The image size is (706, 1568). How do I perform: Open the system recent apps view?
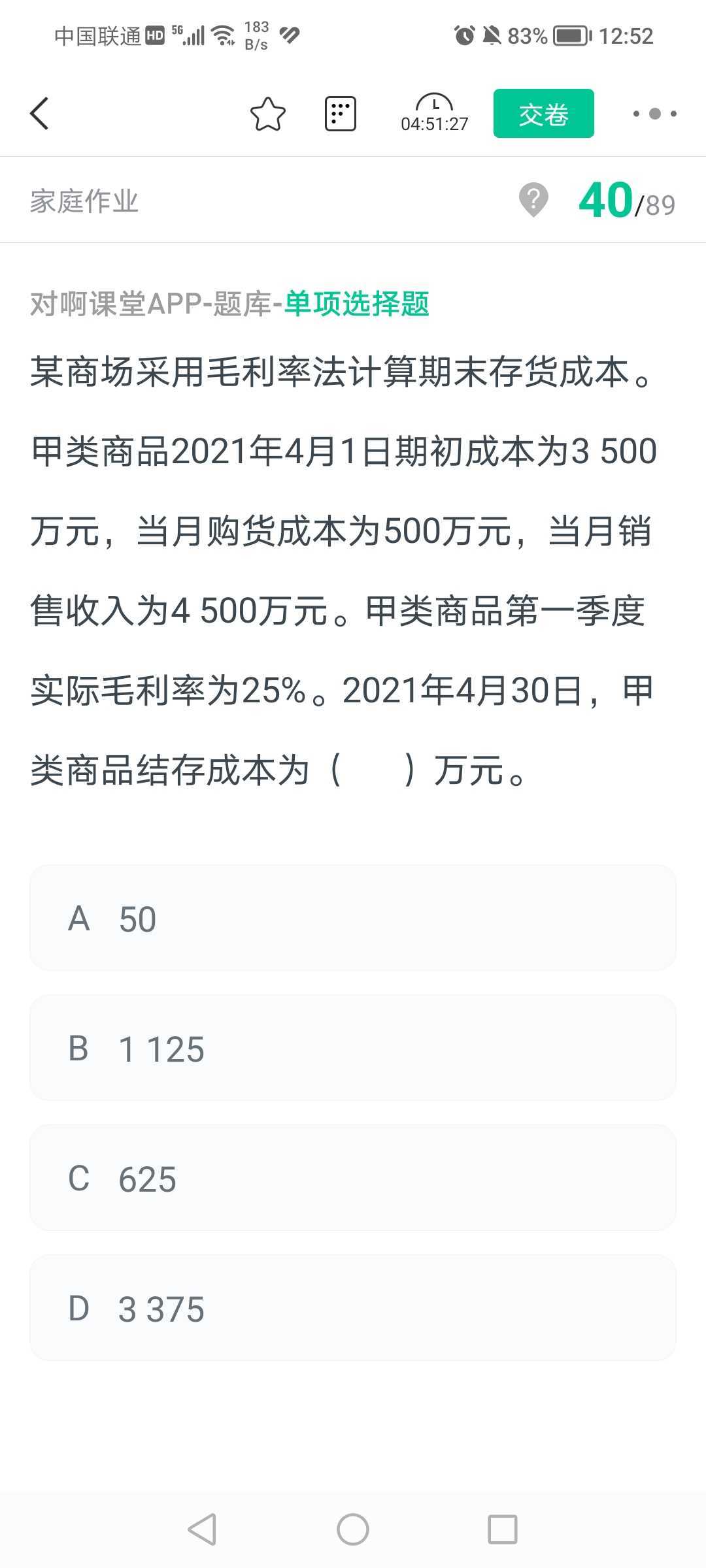click(x=503, y=1529)
